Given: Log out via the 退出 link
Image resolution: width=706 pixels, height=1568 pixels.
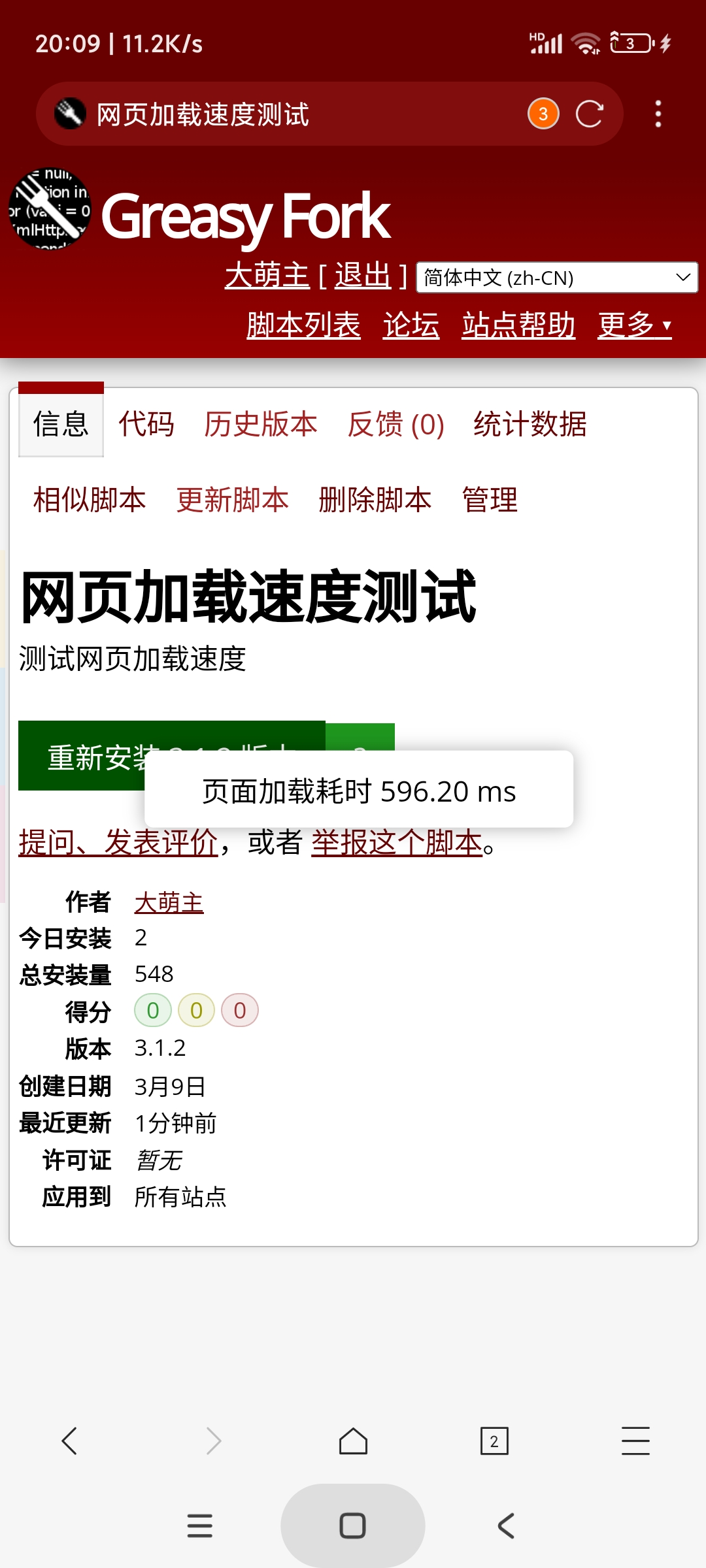Looking at the screenshot, I should pos(363,276).
